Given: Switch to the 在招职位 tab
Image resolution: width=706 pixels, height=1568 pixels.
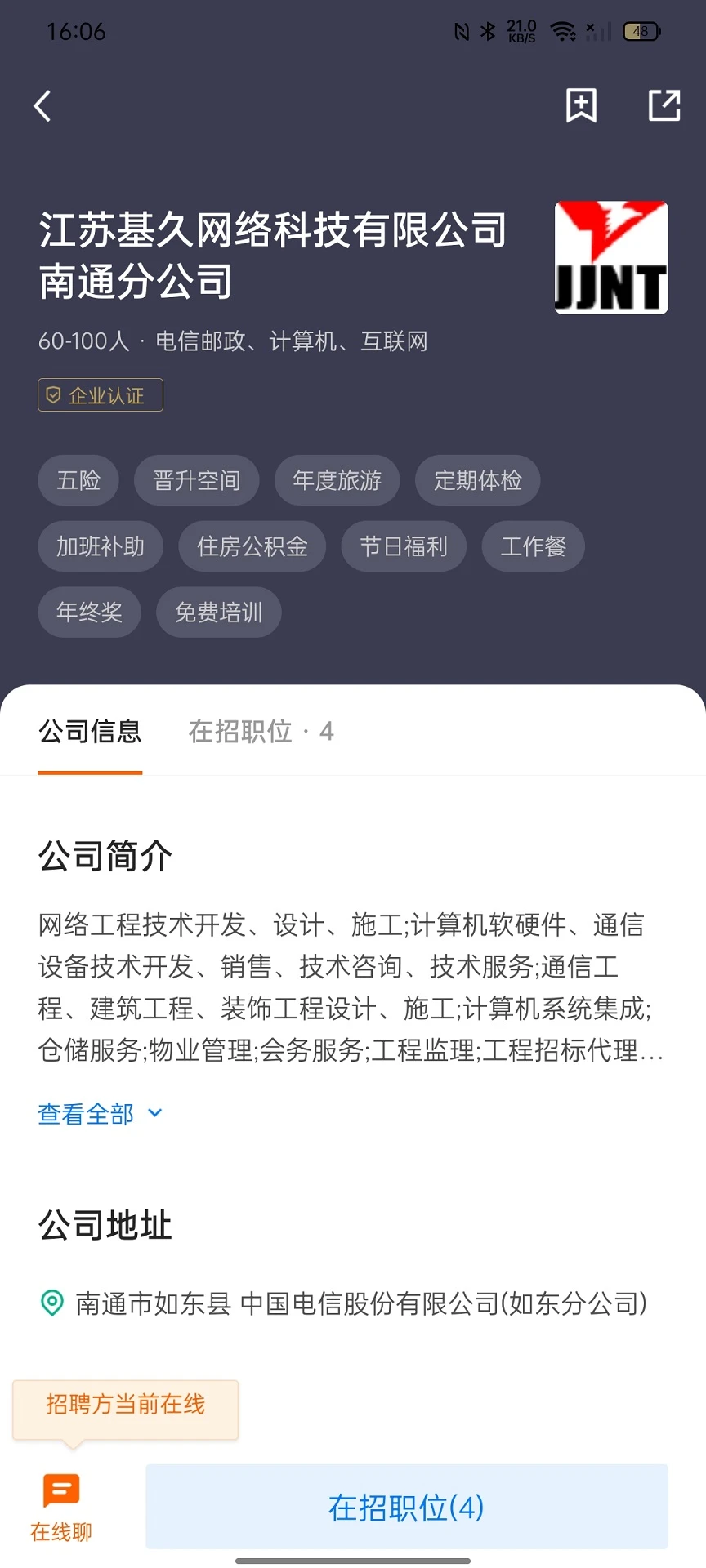Looking at the screenshot, I should (x=260, y=731).
